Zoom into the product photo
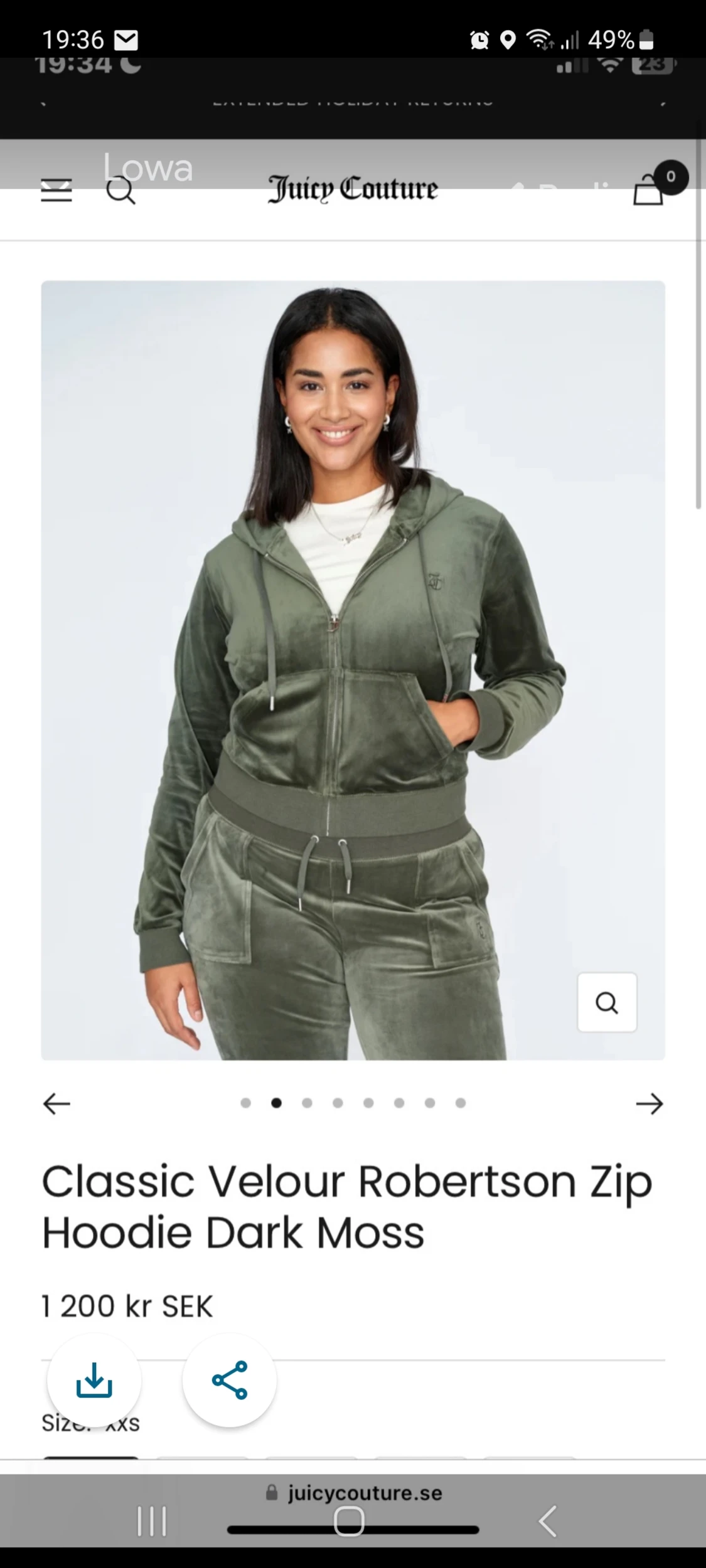 coord(607,1002)
